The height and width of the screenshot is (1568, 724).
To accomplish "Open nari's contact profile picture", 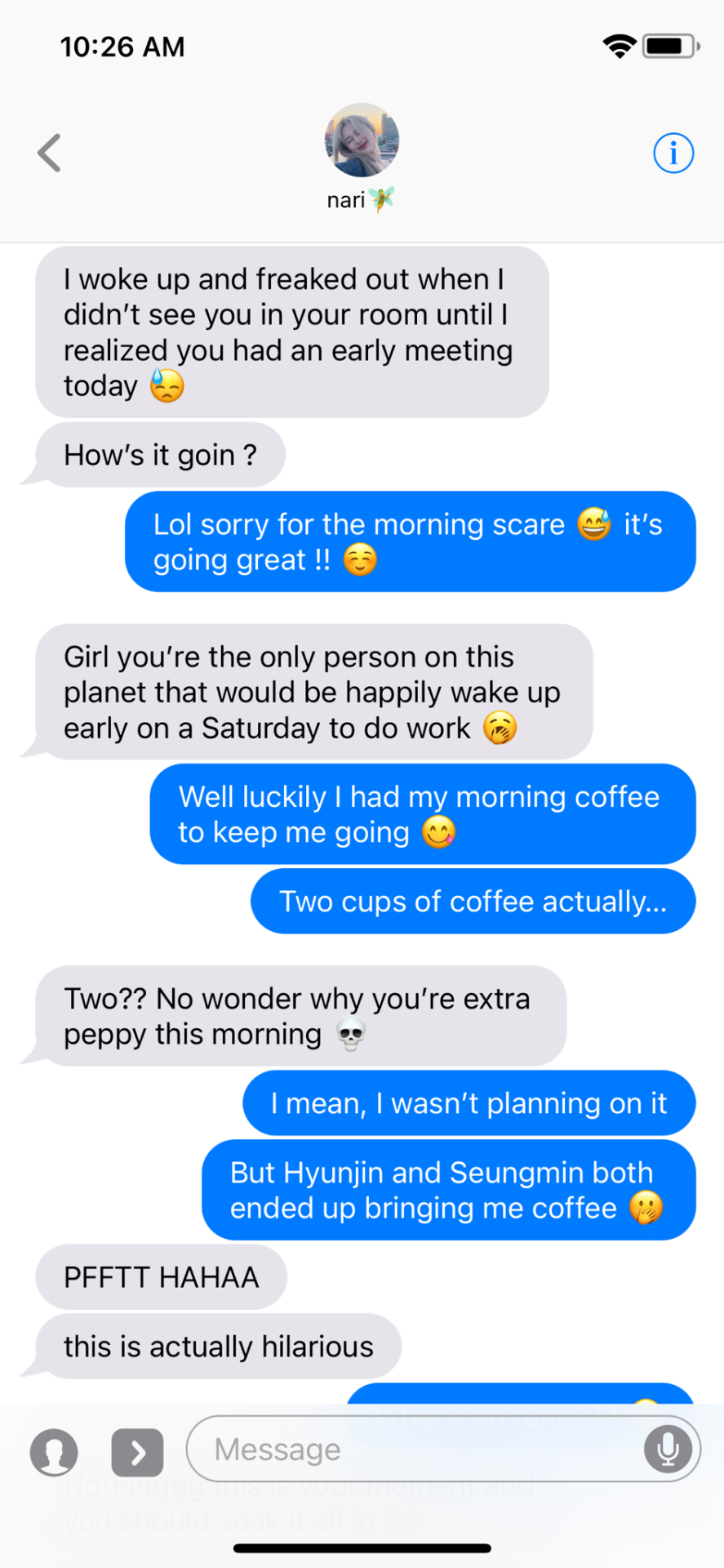I will click(362, 140).
